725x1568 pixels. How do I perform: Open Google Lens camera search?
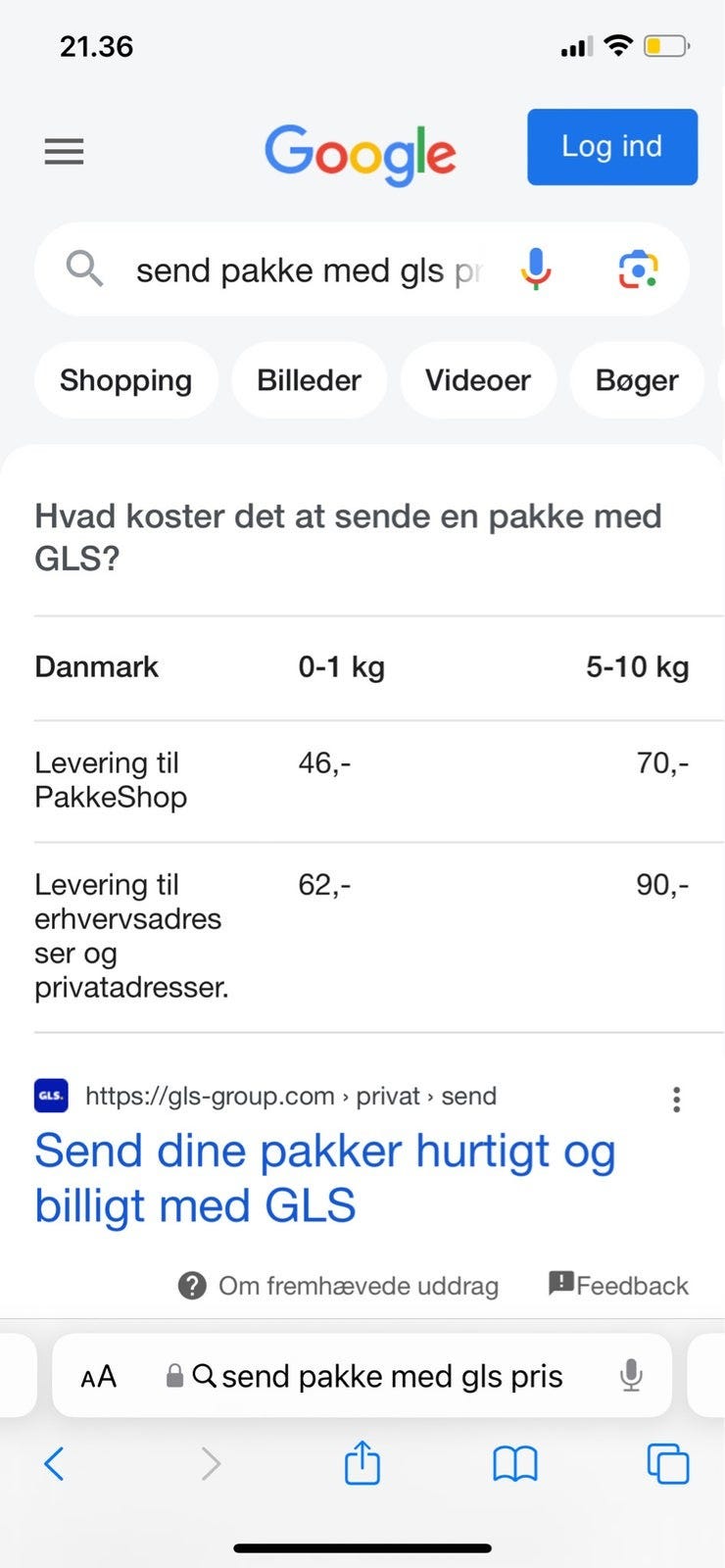point(638,269)
